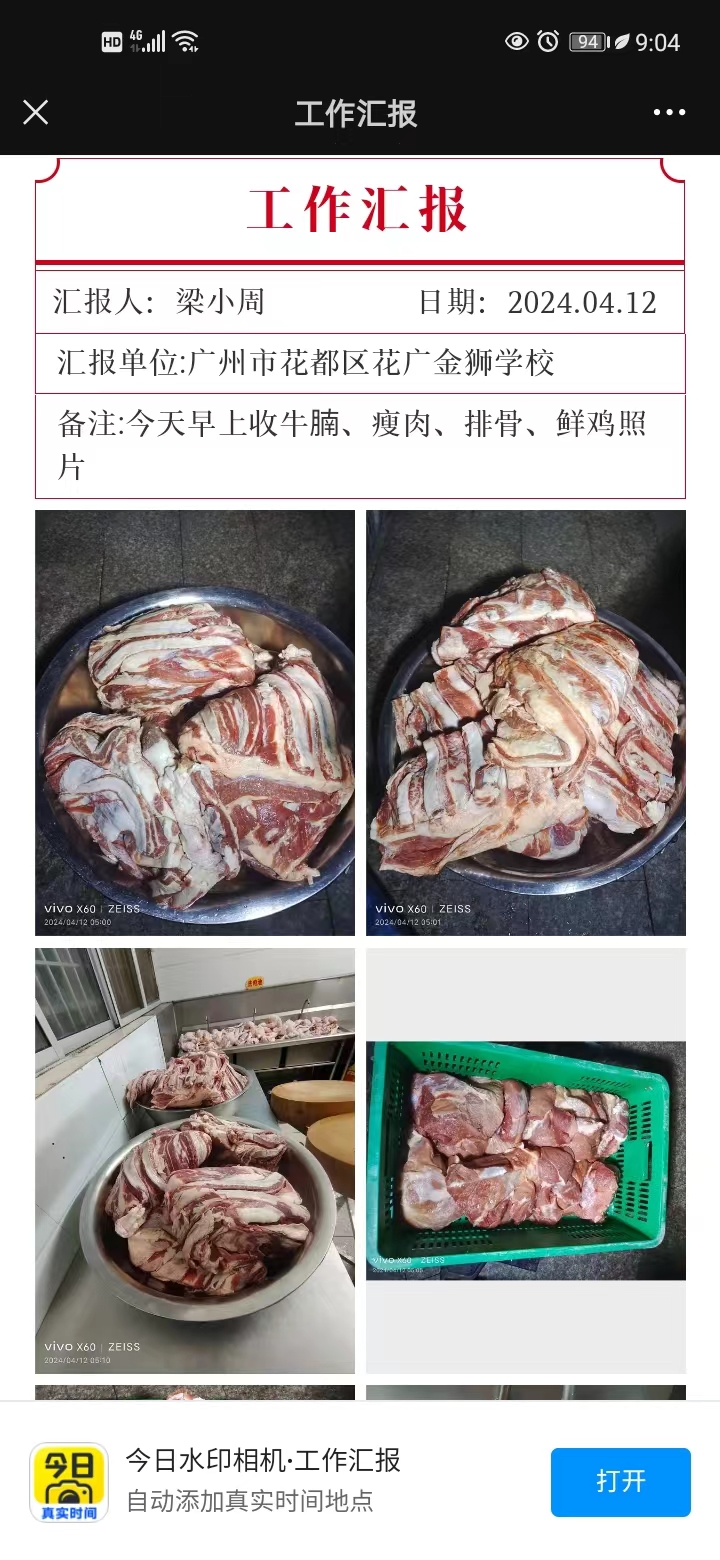
Task: Close the 工作汇报 page
Action: coord(36,112)
